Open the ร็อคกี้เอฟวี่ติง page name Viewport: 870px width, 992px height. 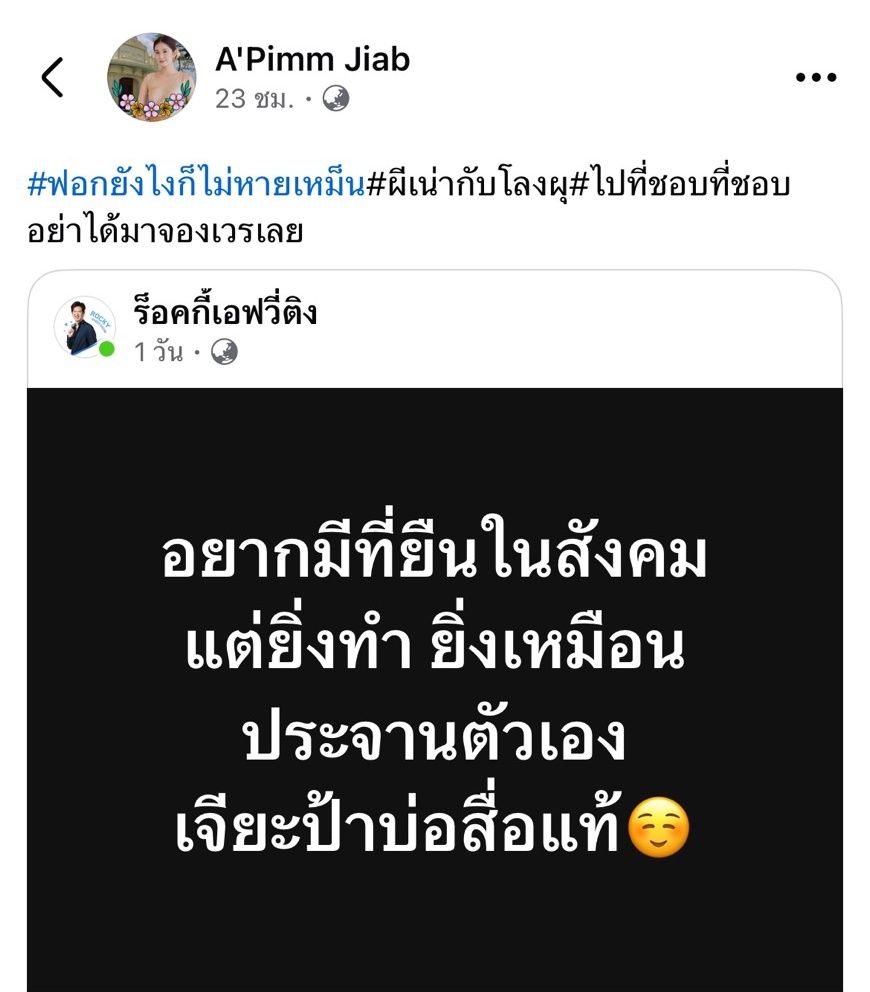click(x=226, y=313)
